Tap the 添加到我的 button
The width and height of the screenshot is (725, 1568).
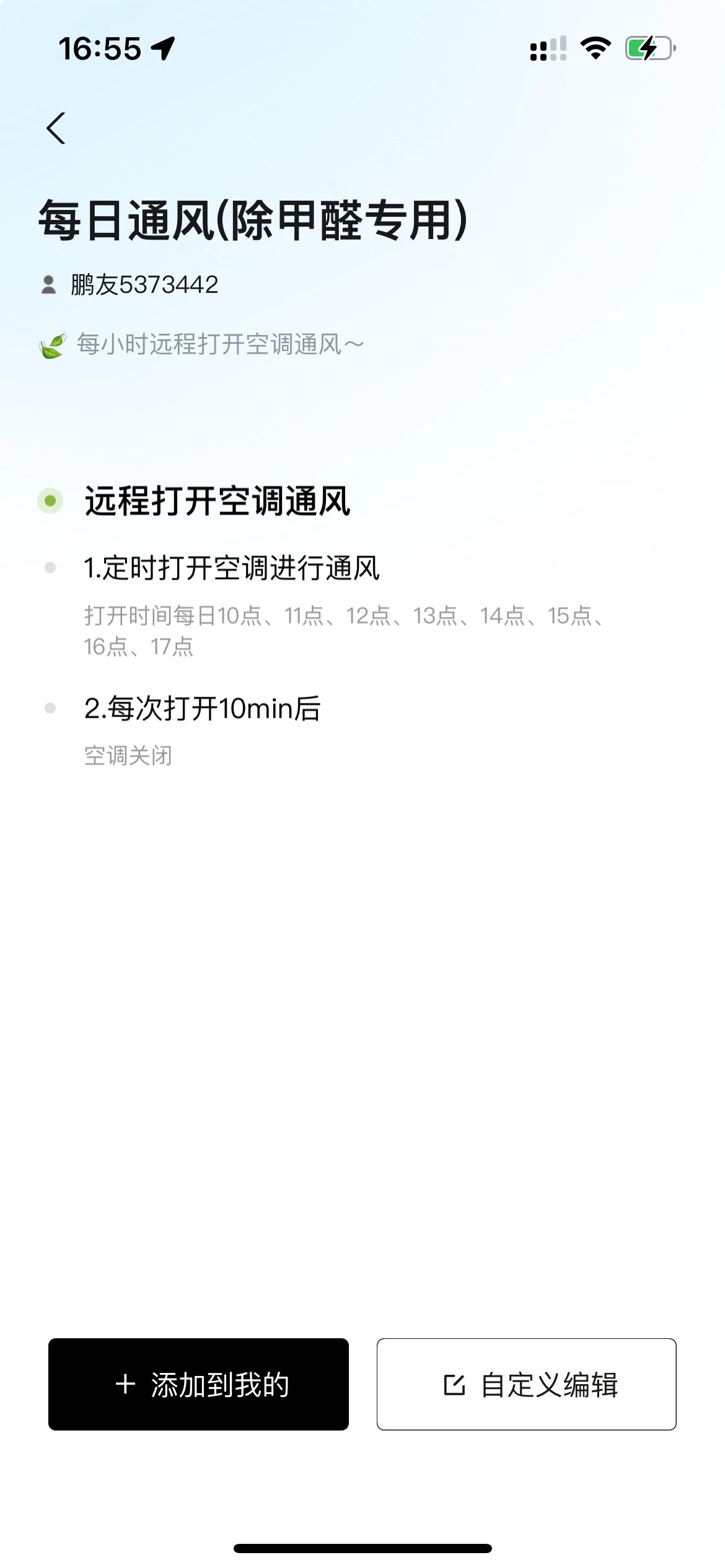tap(198, 1384)
